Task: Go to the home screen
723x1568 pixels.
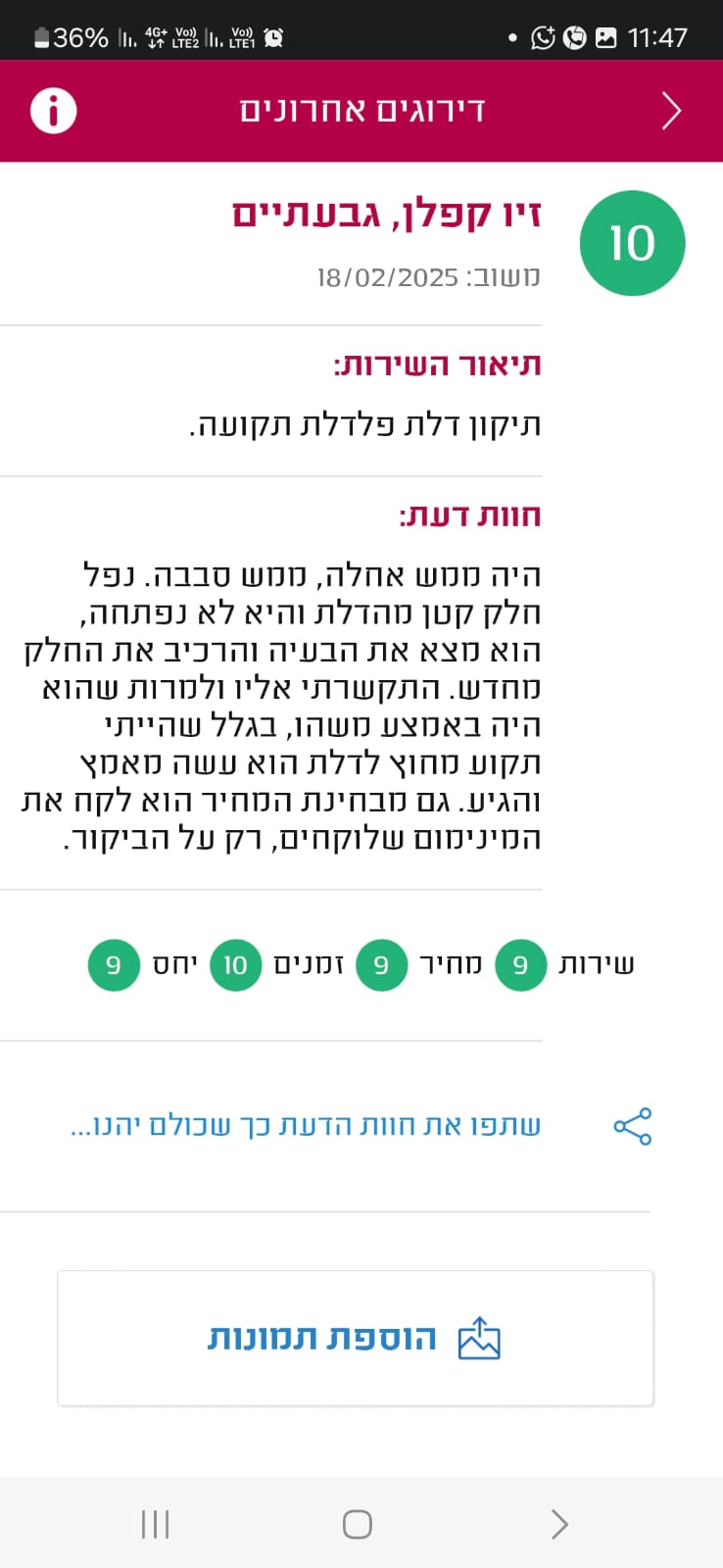Action: click(358, 1524)
